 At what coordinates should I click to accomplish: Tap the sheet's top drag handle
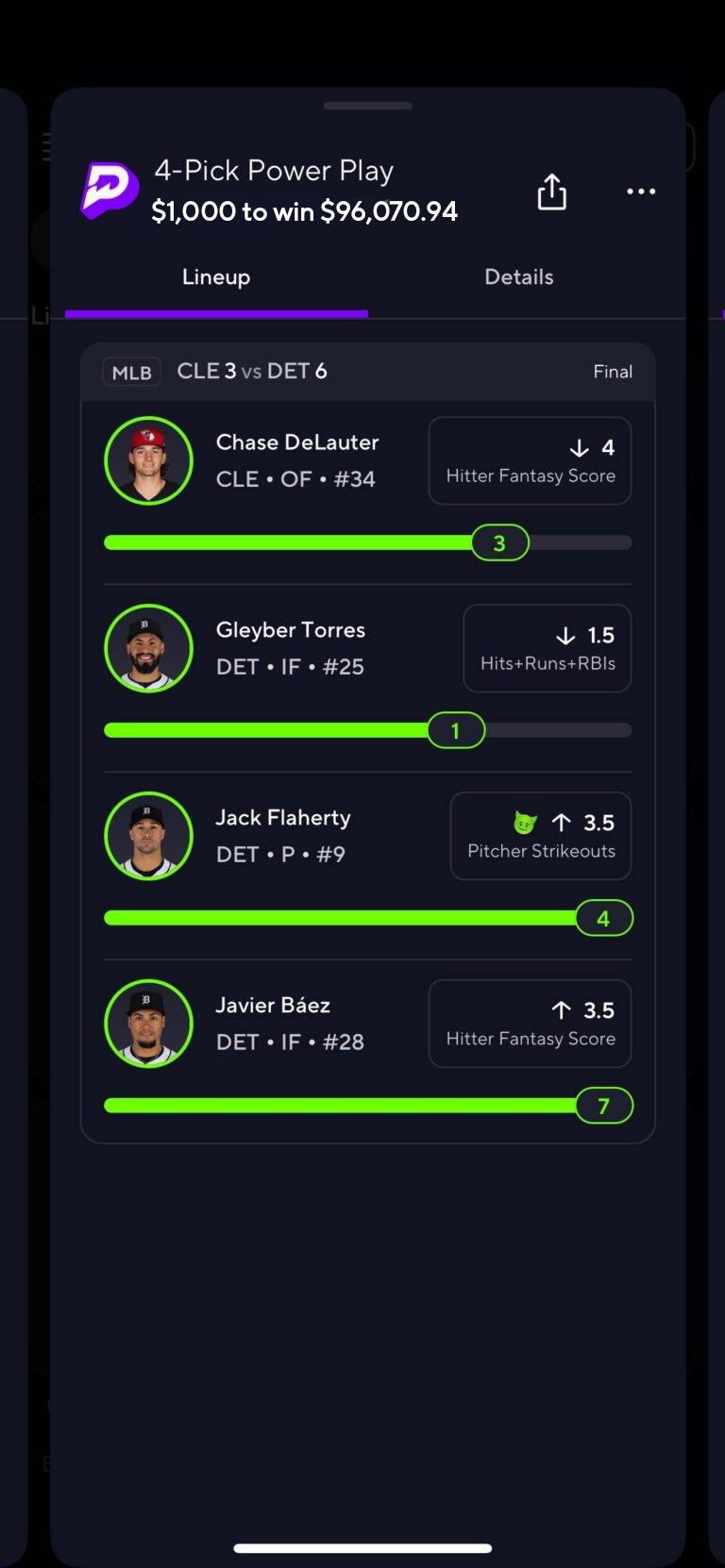(x=368, y=106)
